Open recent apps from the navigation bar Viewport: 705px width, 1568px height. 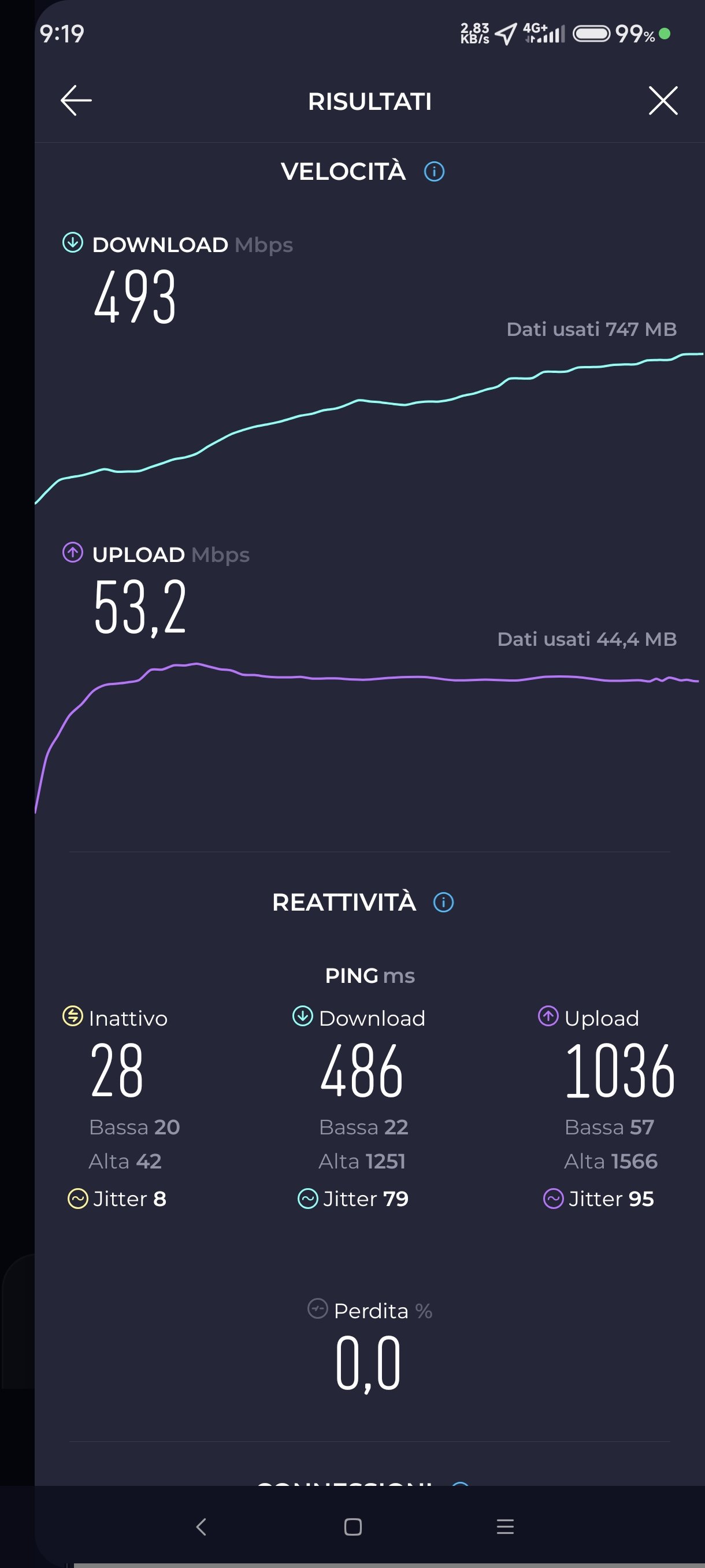pos(505,1526)
